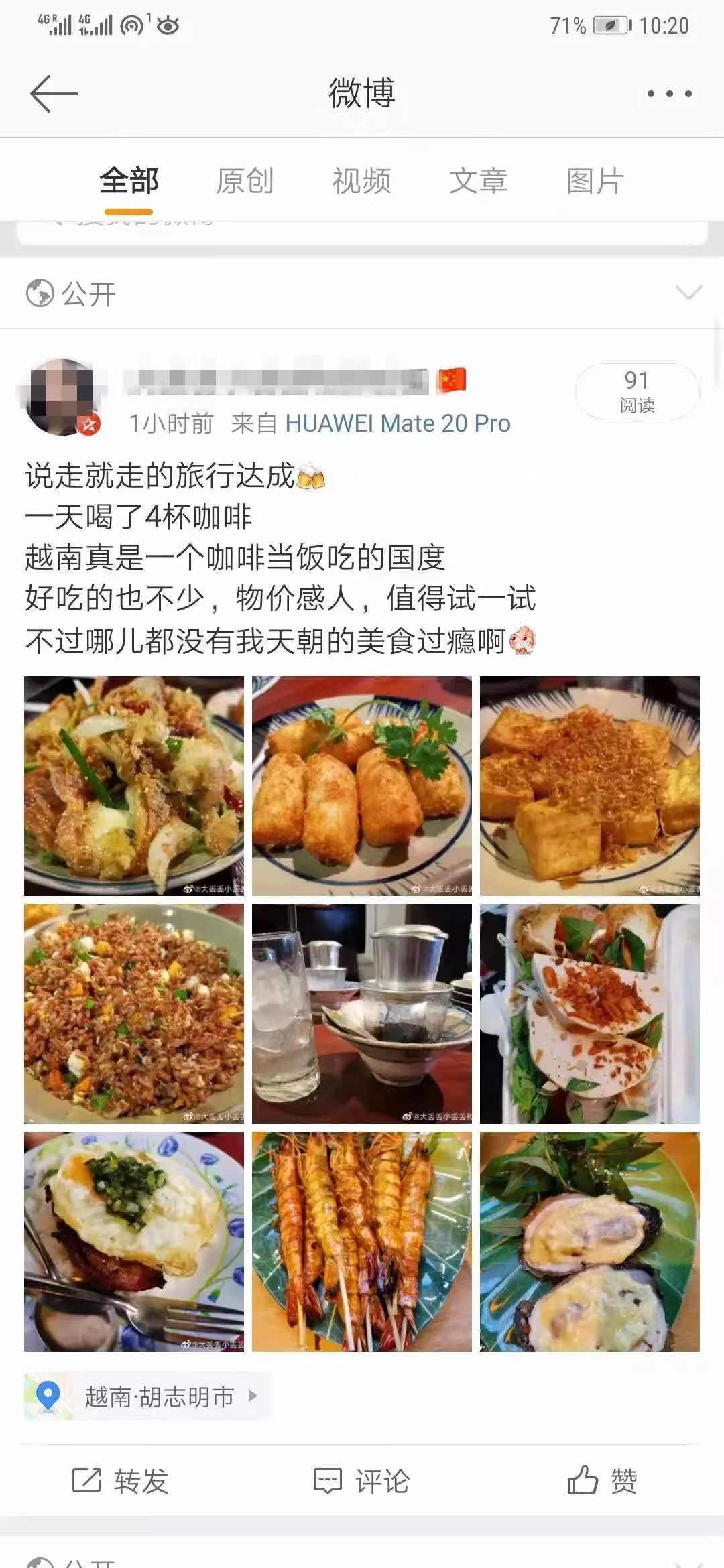The width and height of the screenshot is (724, 1568).
Task: Open the three-dot overflow menu
Action: pyautogui.click(x=669, y=94)
